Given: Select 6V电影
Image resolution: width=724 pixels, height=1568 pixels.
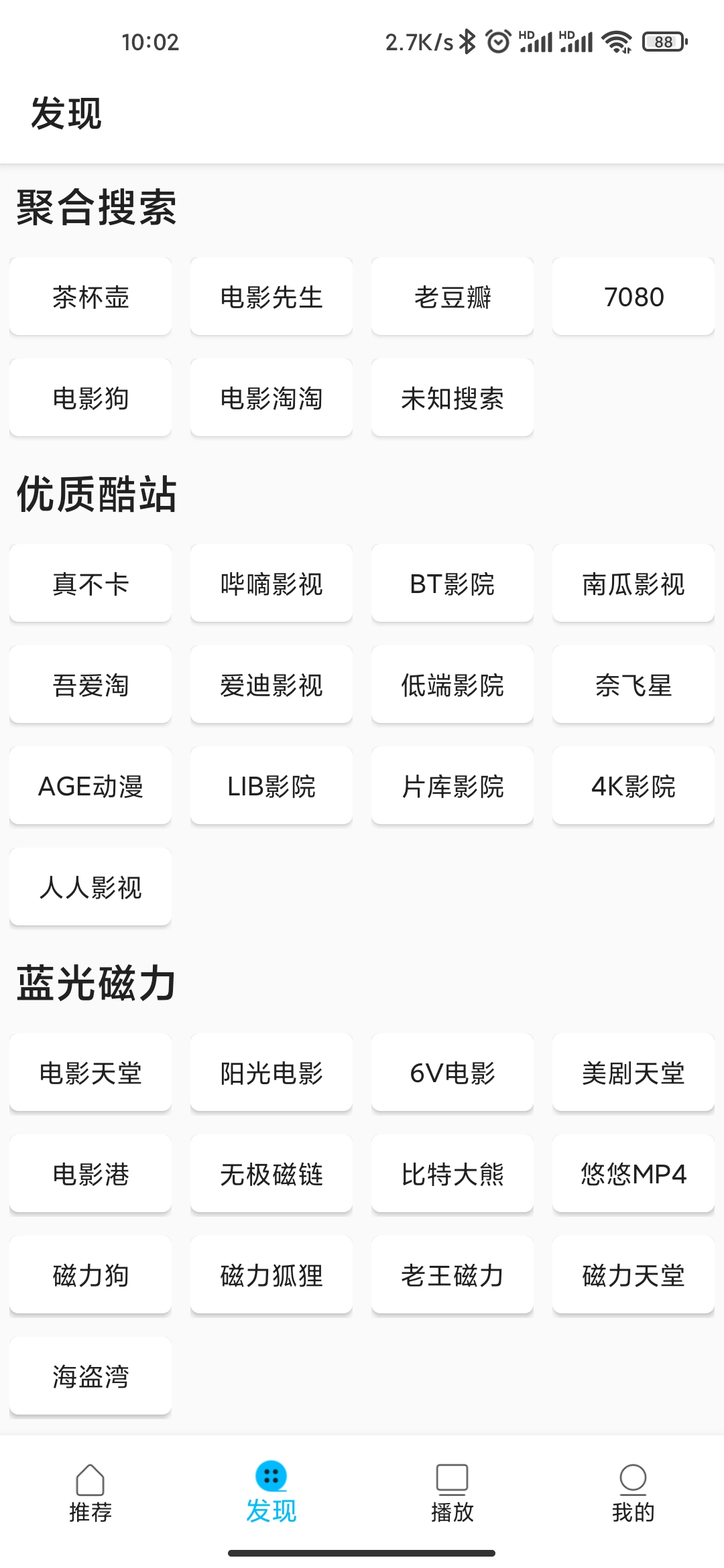Looking at the screenshot, I should 452,1072.
